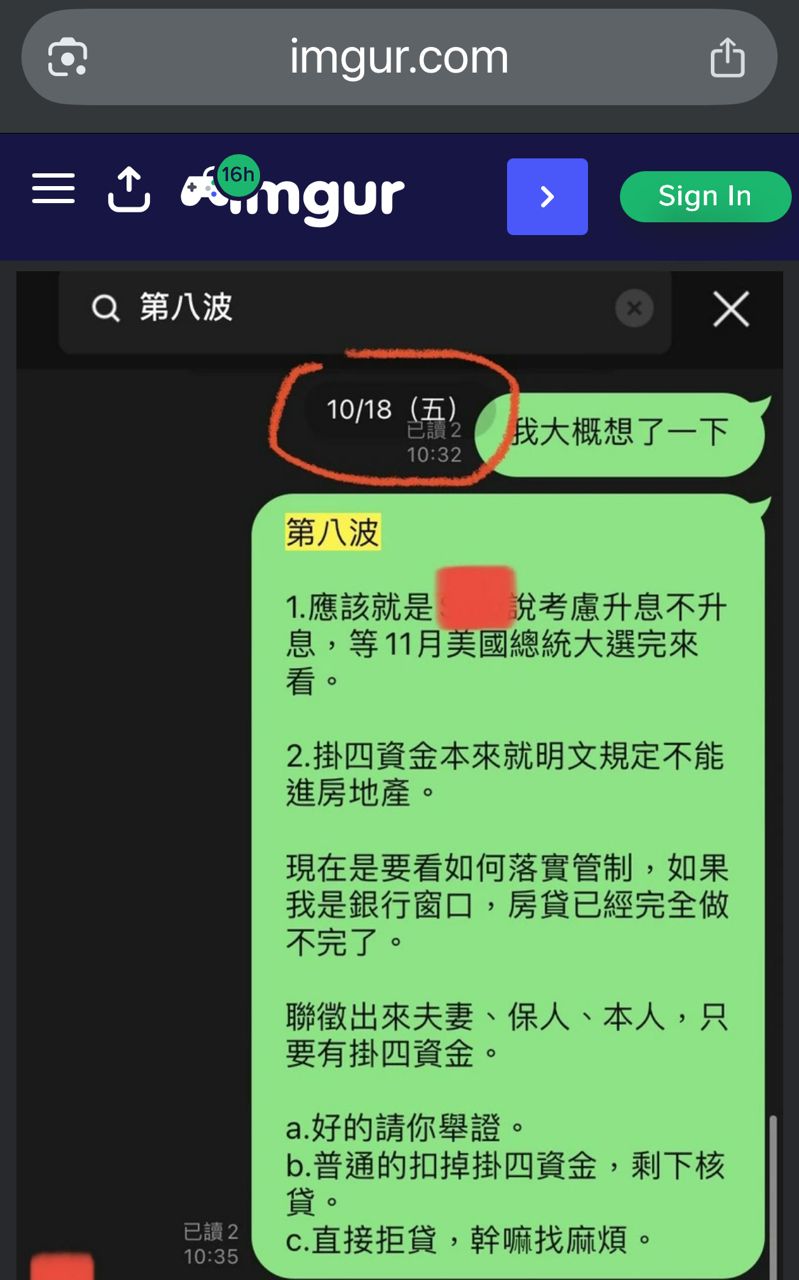Open the lens search icon in the address bar

[x=68, y=58]
